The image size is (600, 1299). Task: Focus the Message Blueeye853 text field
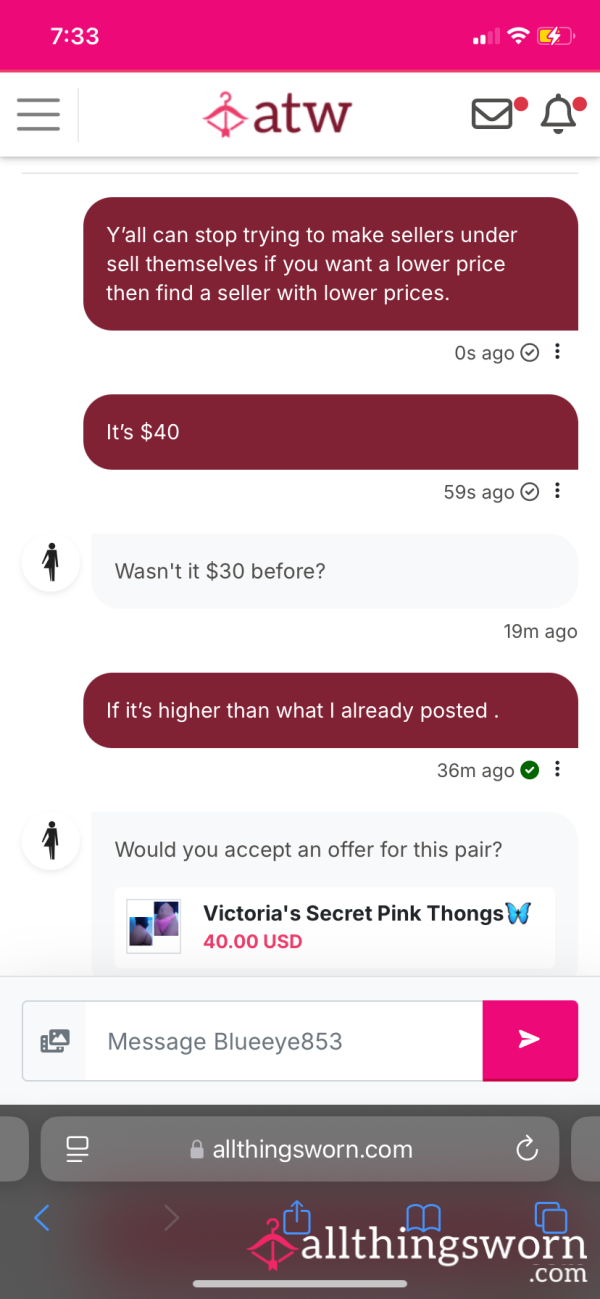click(x=284, y=1041)
